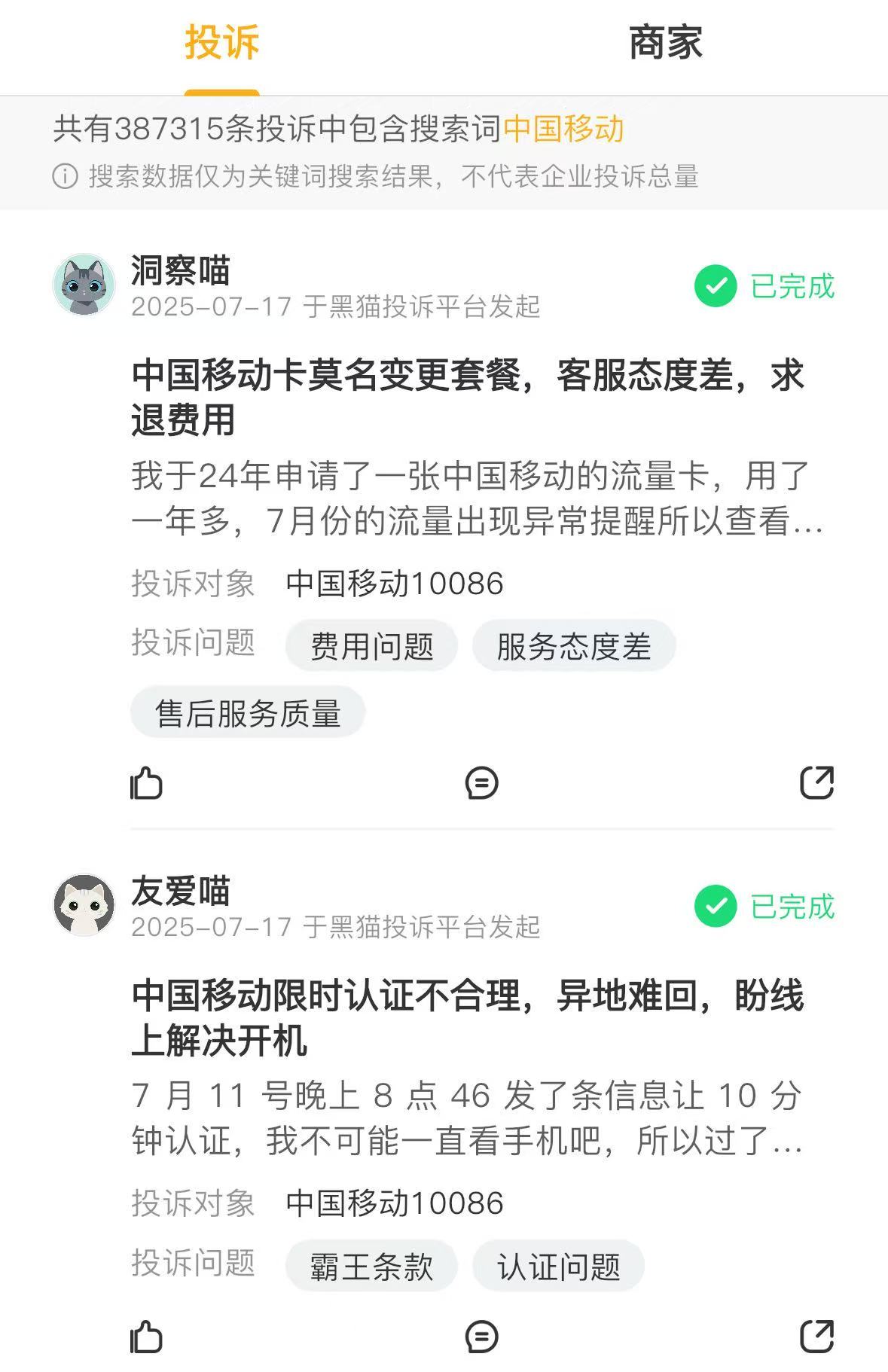Open complaint about 中国移动卡莫名变更套餐
The width and height of the screenshot is (888, 1372).
pos(467,397)
